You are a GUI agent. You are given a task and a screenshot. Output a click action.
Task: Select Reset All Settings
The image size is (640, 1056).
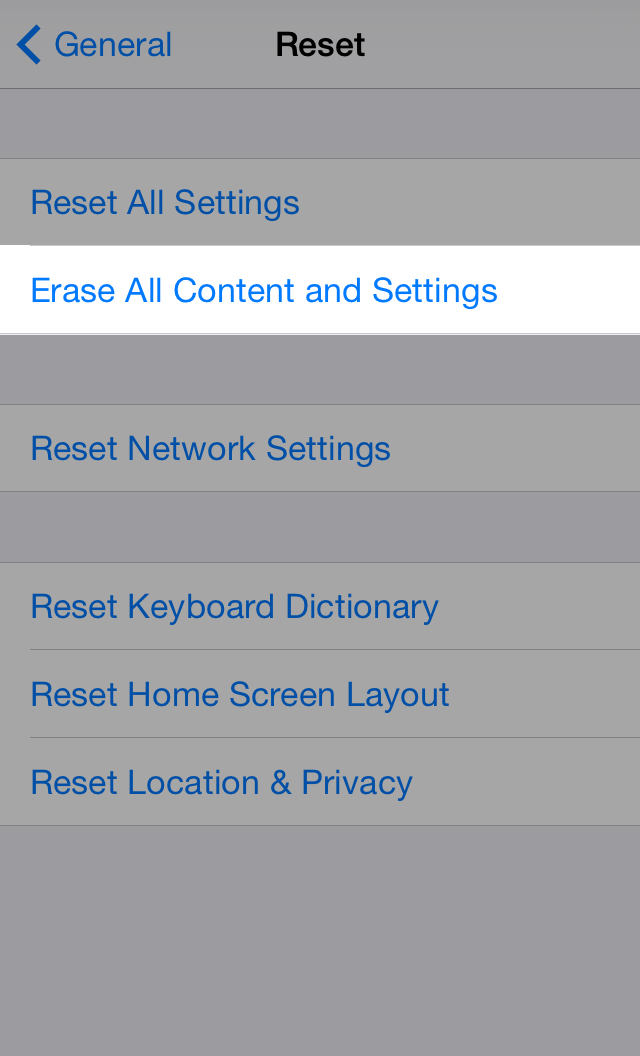click(x=320, y=202)
